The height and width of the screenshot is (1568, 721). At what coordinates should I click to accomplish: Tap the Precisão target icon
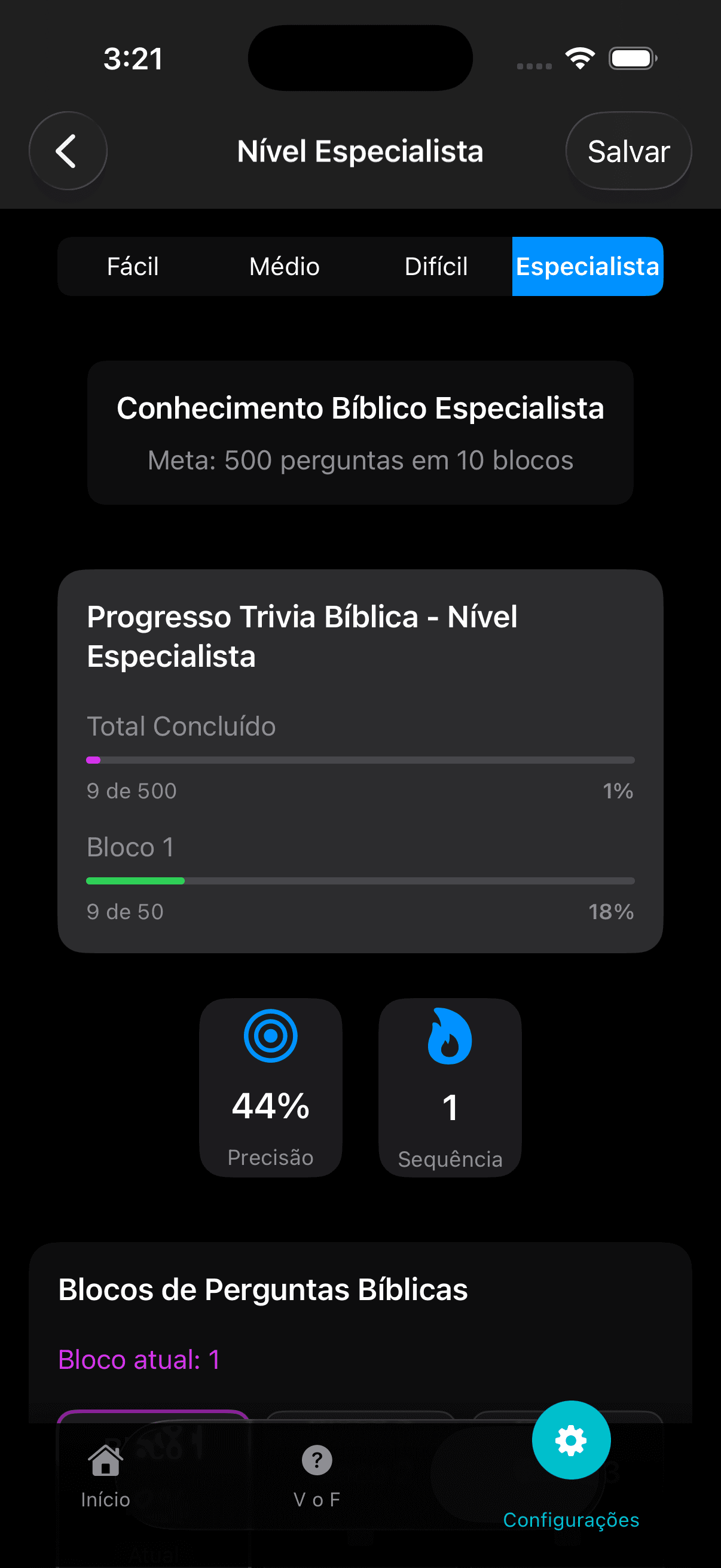271,1035
